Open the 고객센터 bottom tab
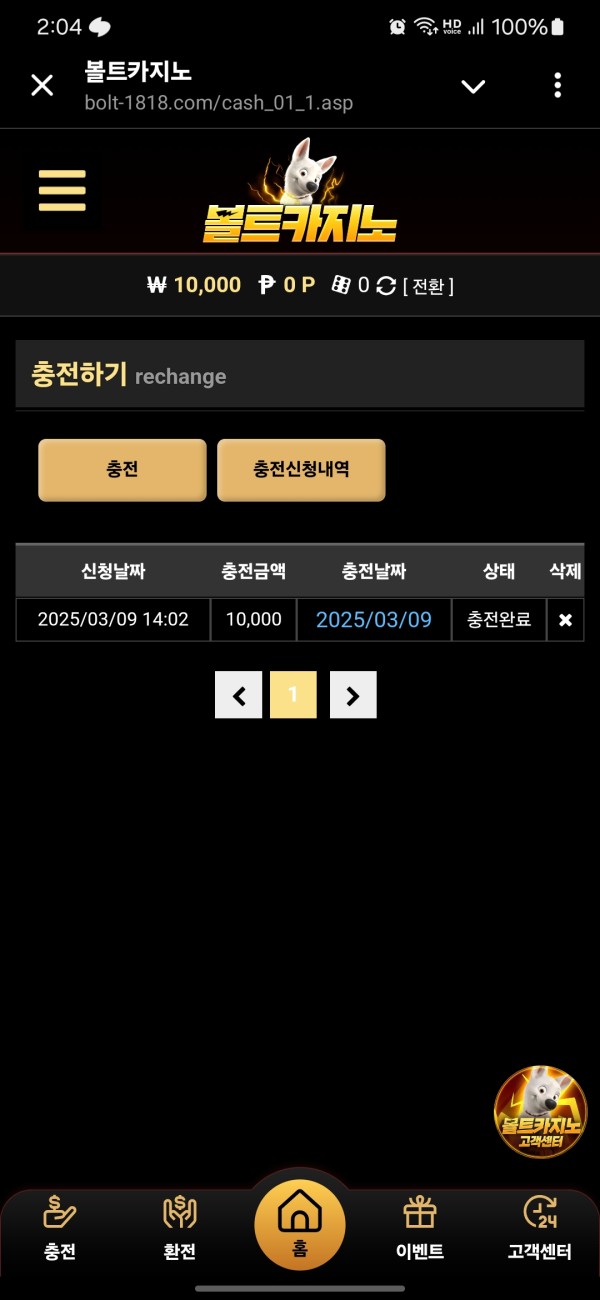This screenshot has width=600, height=1300. pyautogui.click(x=540, y=1230)
